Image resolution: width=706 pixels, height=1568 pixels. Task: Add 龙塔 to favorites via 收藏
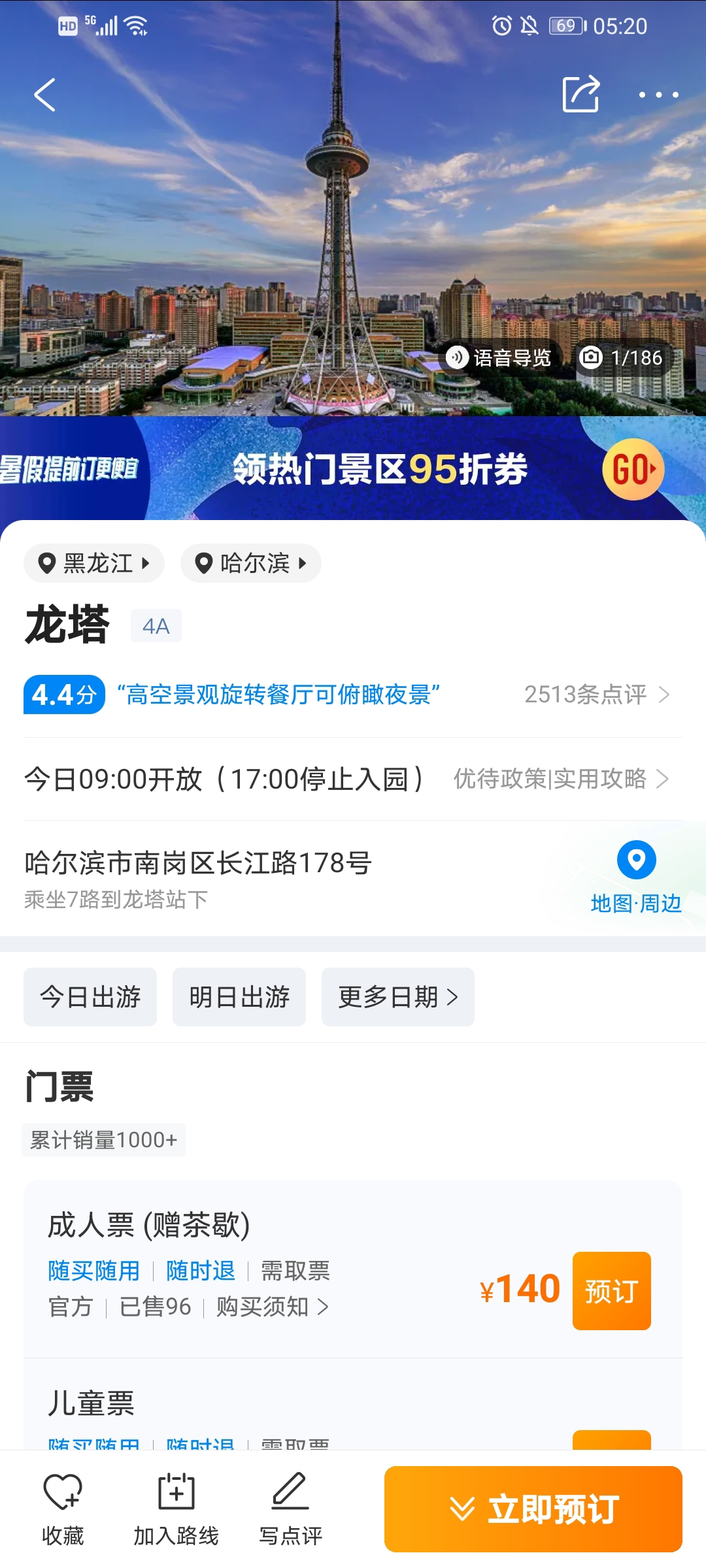[x=63, y=1509]
